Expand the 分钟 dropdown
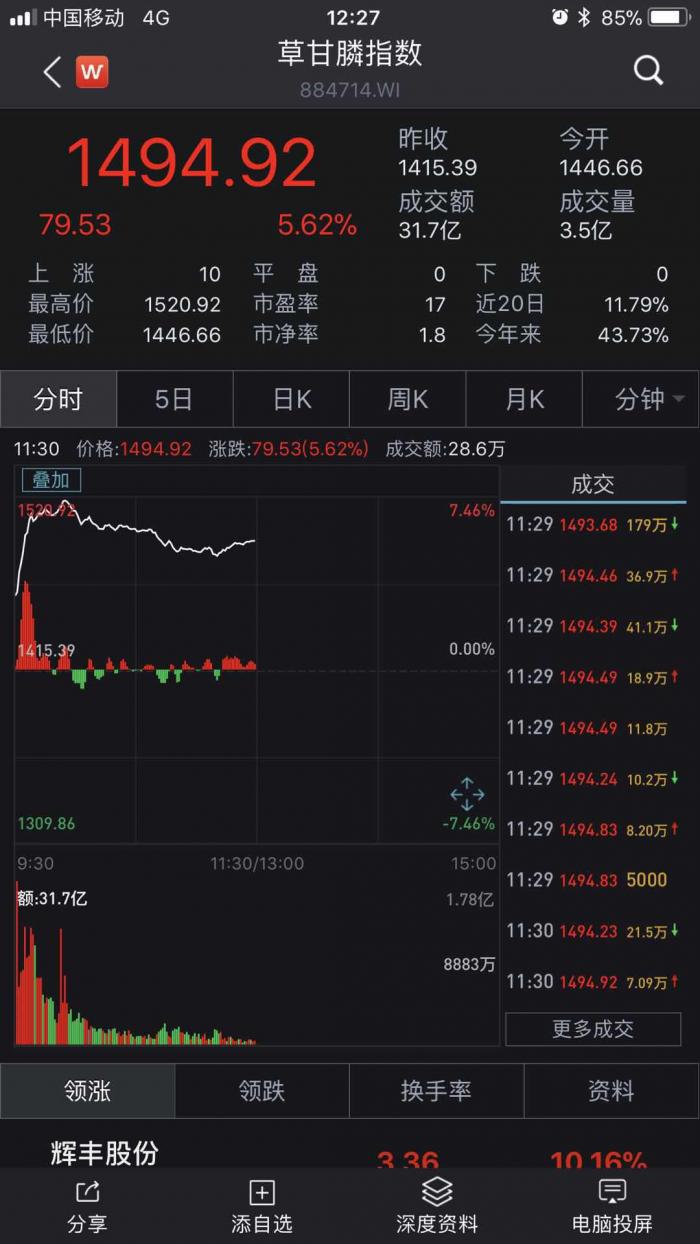The image size is (700, 1244). pos(648,400)
